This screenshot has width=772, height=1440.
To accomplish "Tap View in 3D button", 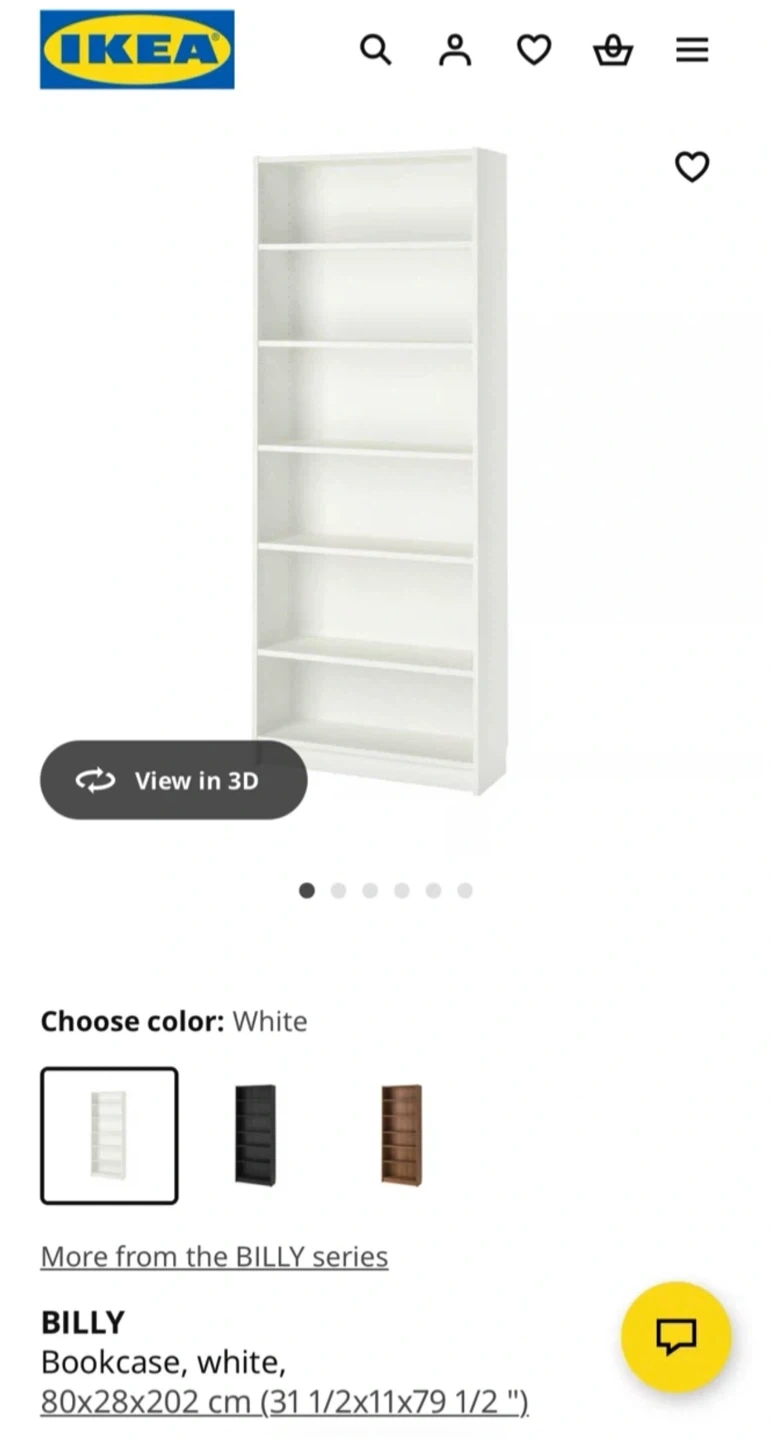I will pyautogui.click(x=173, y=780).
